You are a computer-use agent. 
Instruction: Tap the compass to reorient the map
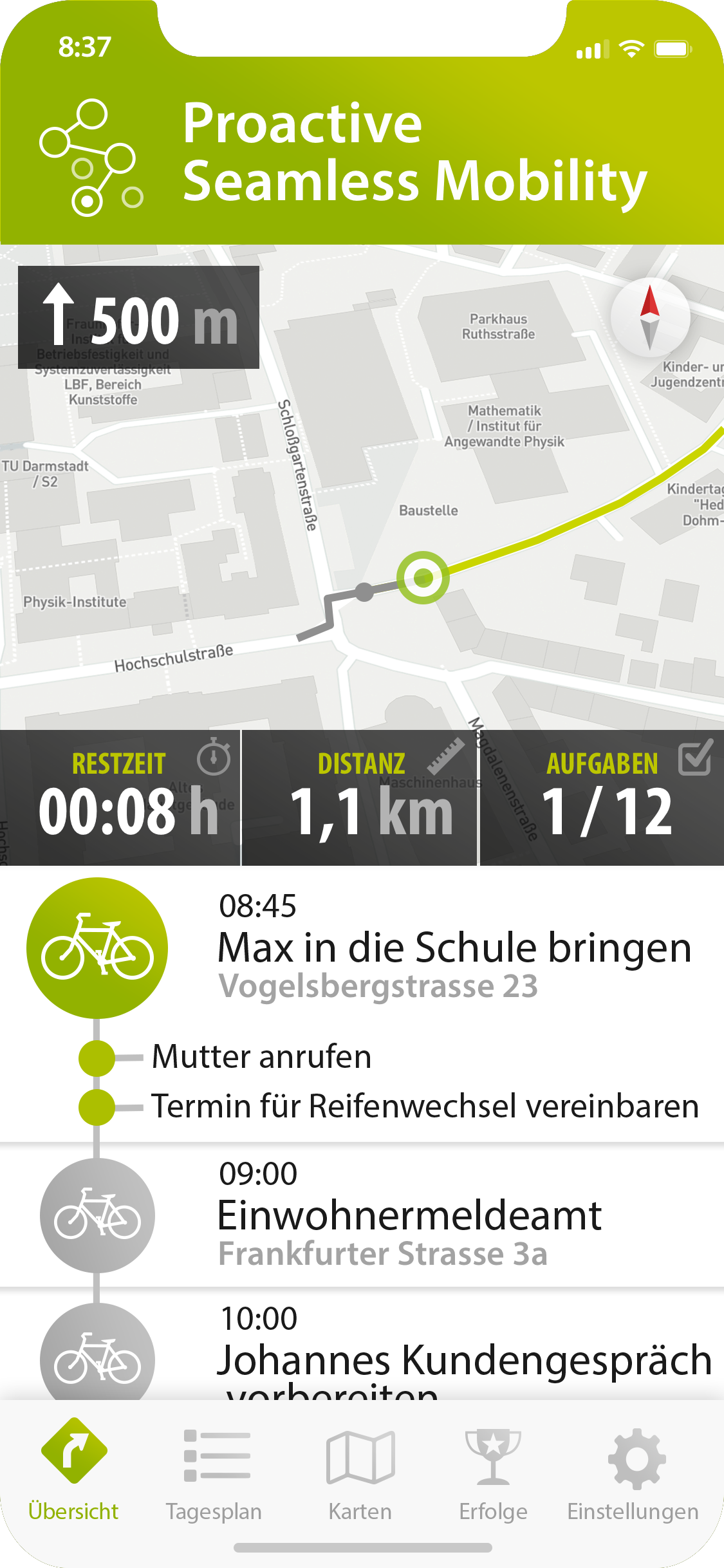pos(650,317)
